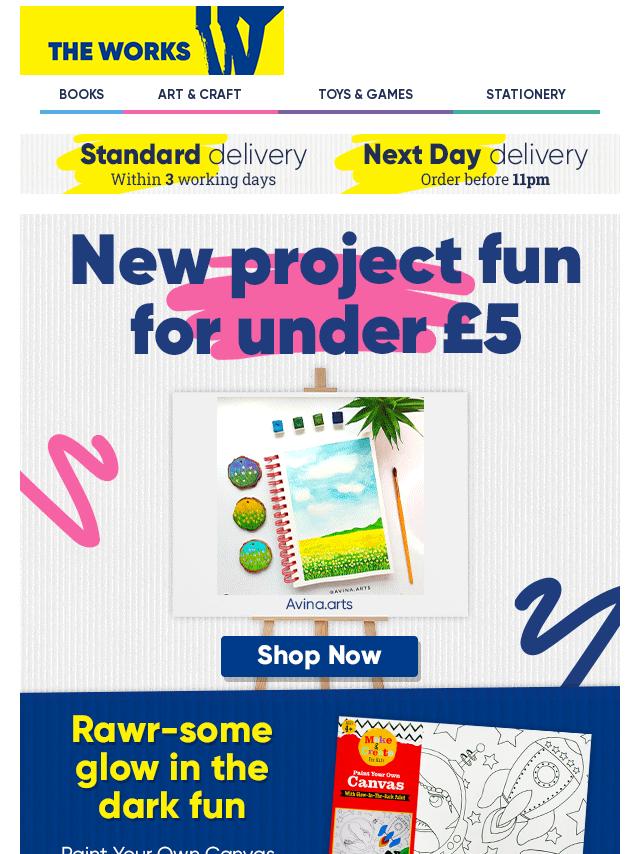This screenshot has width=640, height=854.
Task: Browse Toys & Games category
Action: pyautogui.click(x=365, y=95)
